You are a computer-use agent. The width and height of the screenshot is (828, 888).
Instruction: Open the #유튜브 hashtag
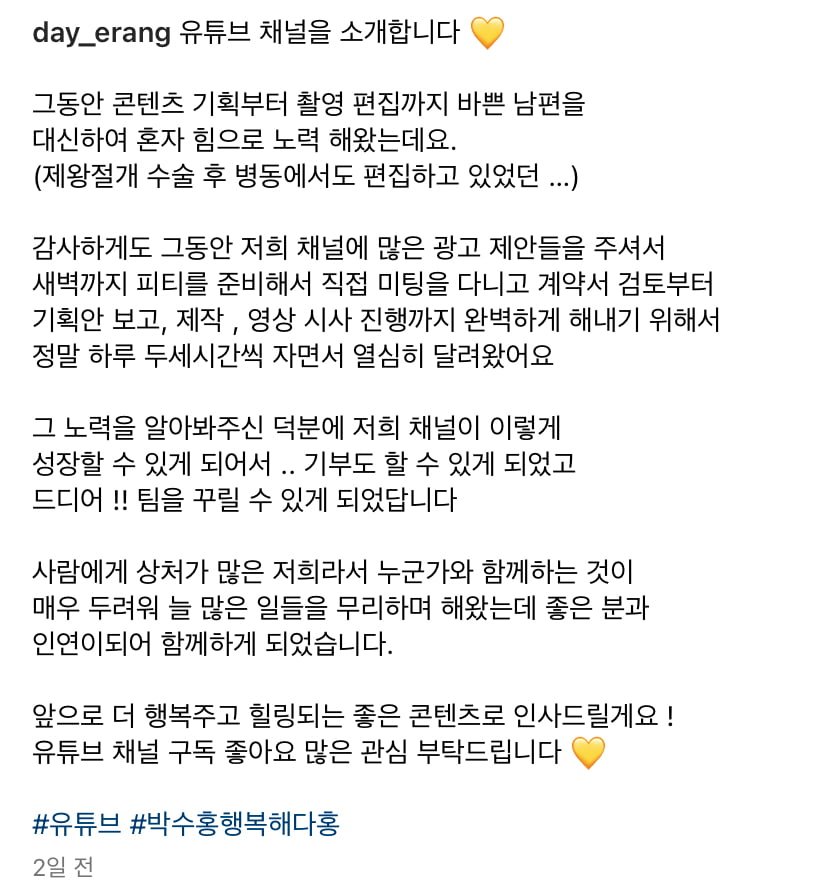click(x=77, y=824)
